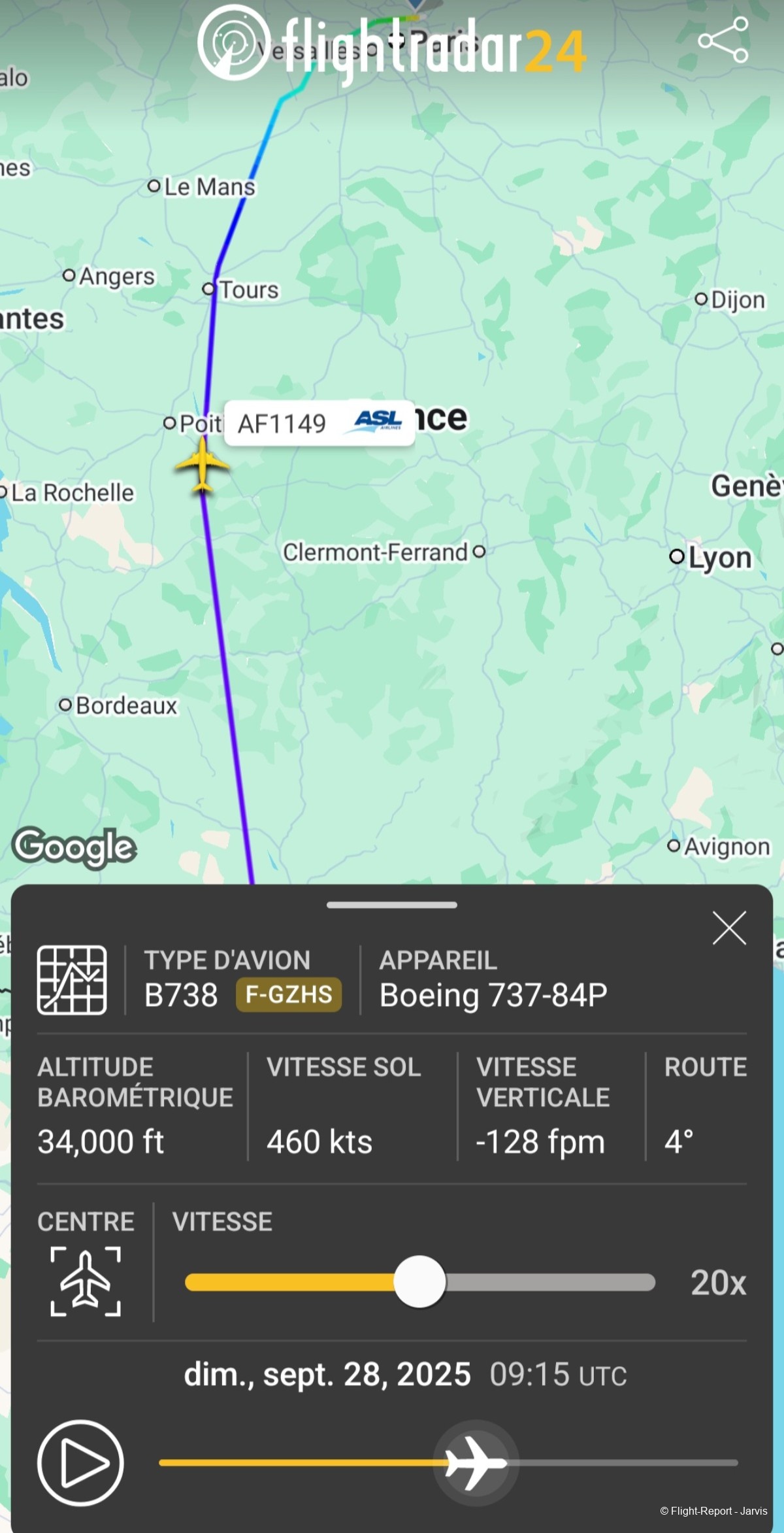Close the flight details panel
Screen dimensions: 784x1533
point(729,928)
